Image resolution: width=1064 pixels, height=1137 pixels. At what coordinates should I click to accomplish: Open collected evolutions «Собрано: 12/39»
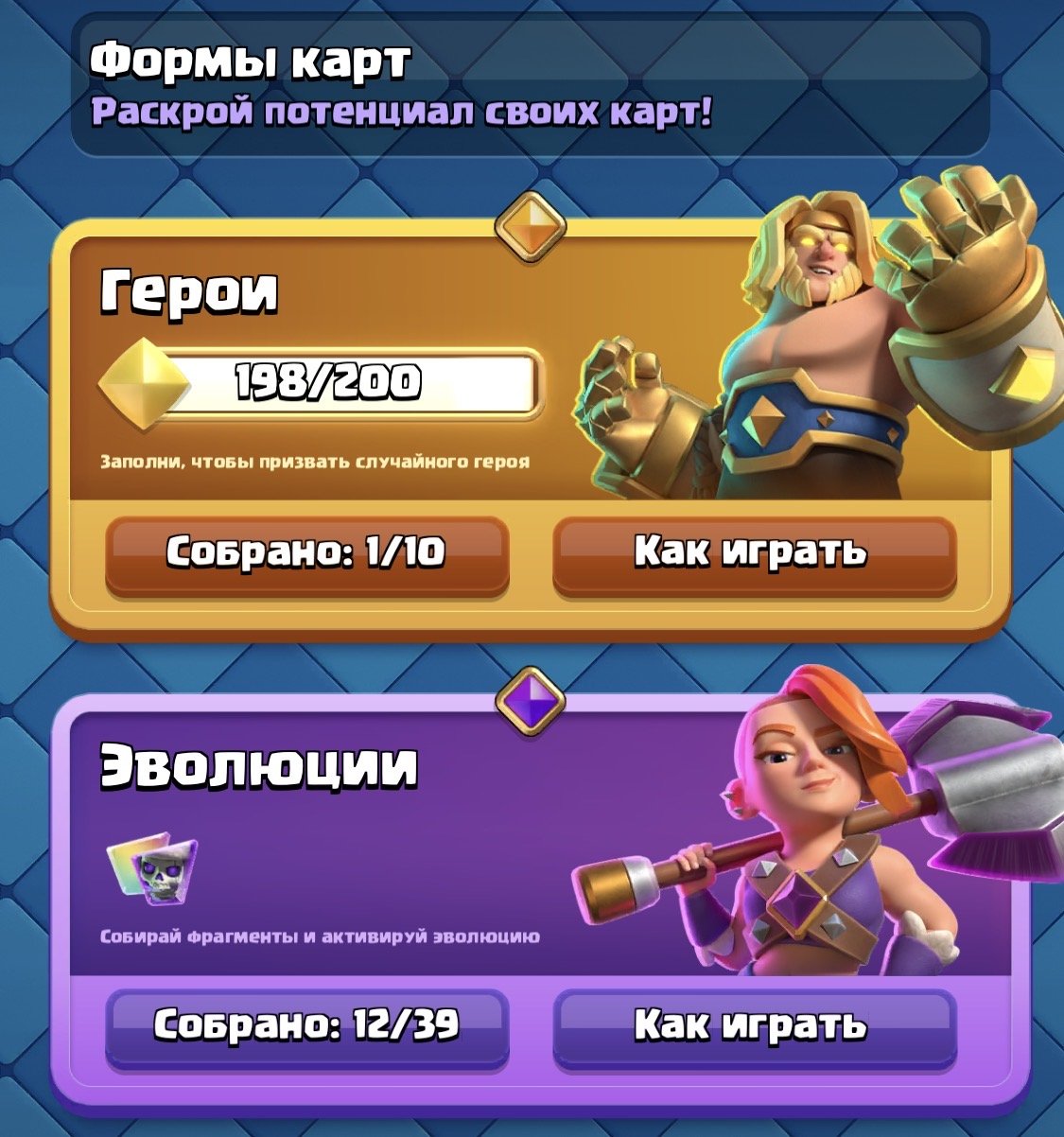click(x=306, y=1027)
